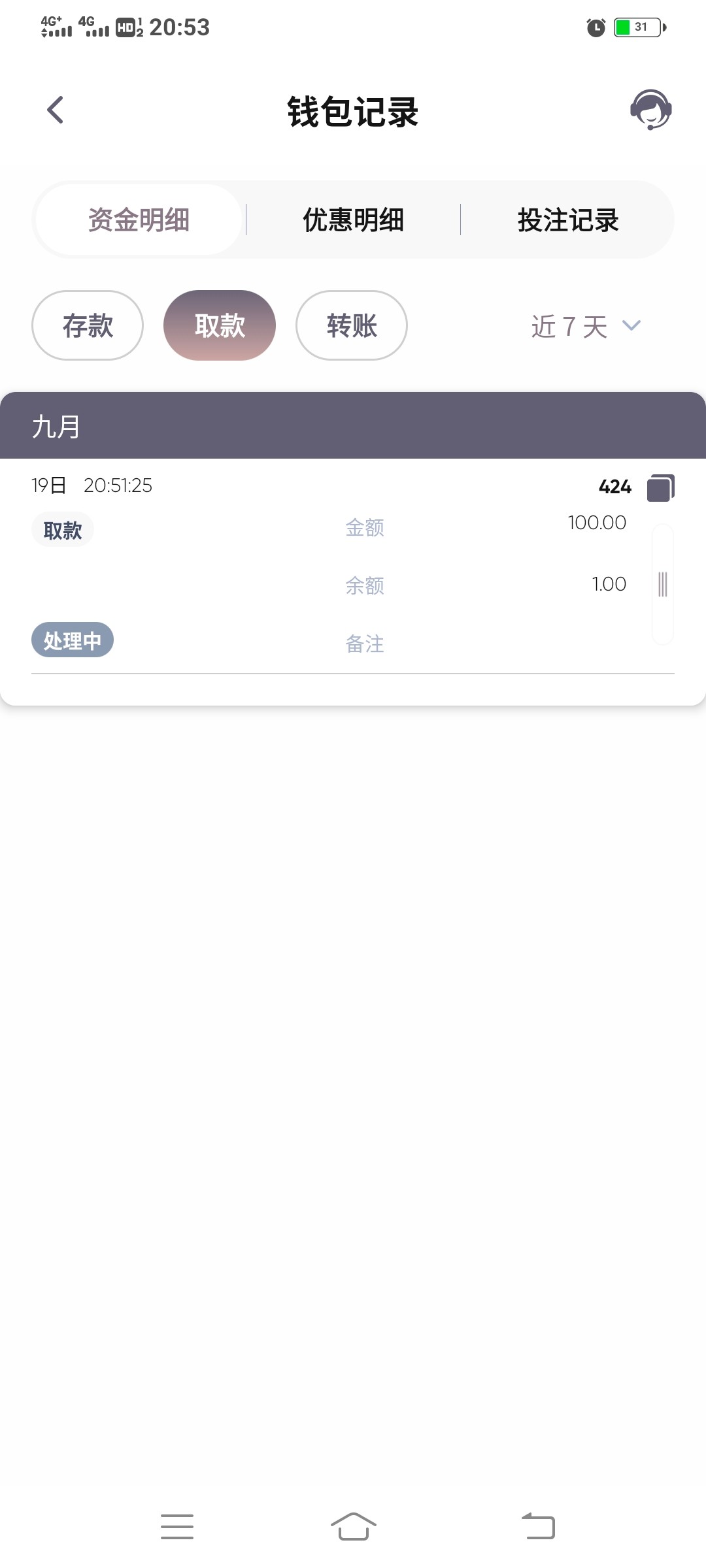Enable the 存款 deposit filter
This screenshot has width=706, height=1568.
tap(87, 325)
